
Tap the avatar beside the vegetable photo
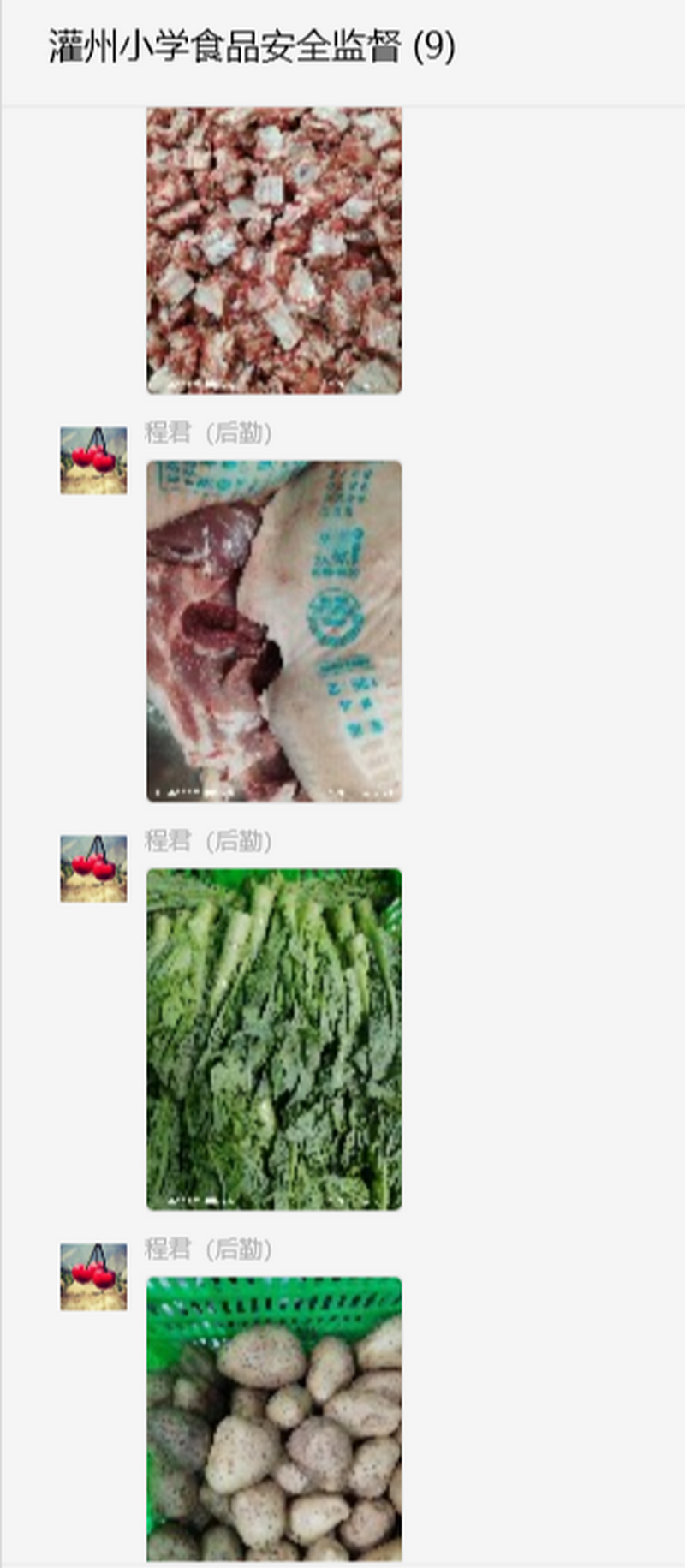pyautogui.click(x=93, y=868)
